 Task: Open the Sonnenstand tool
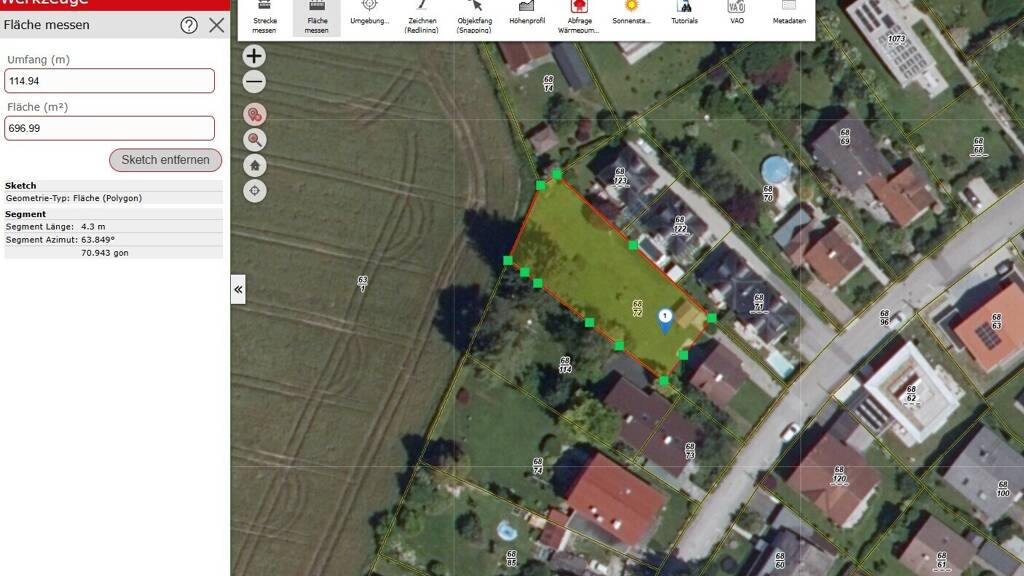632,14
